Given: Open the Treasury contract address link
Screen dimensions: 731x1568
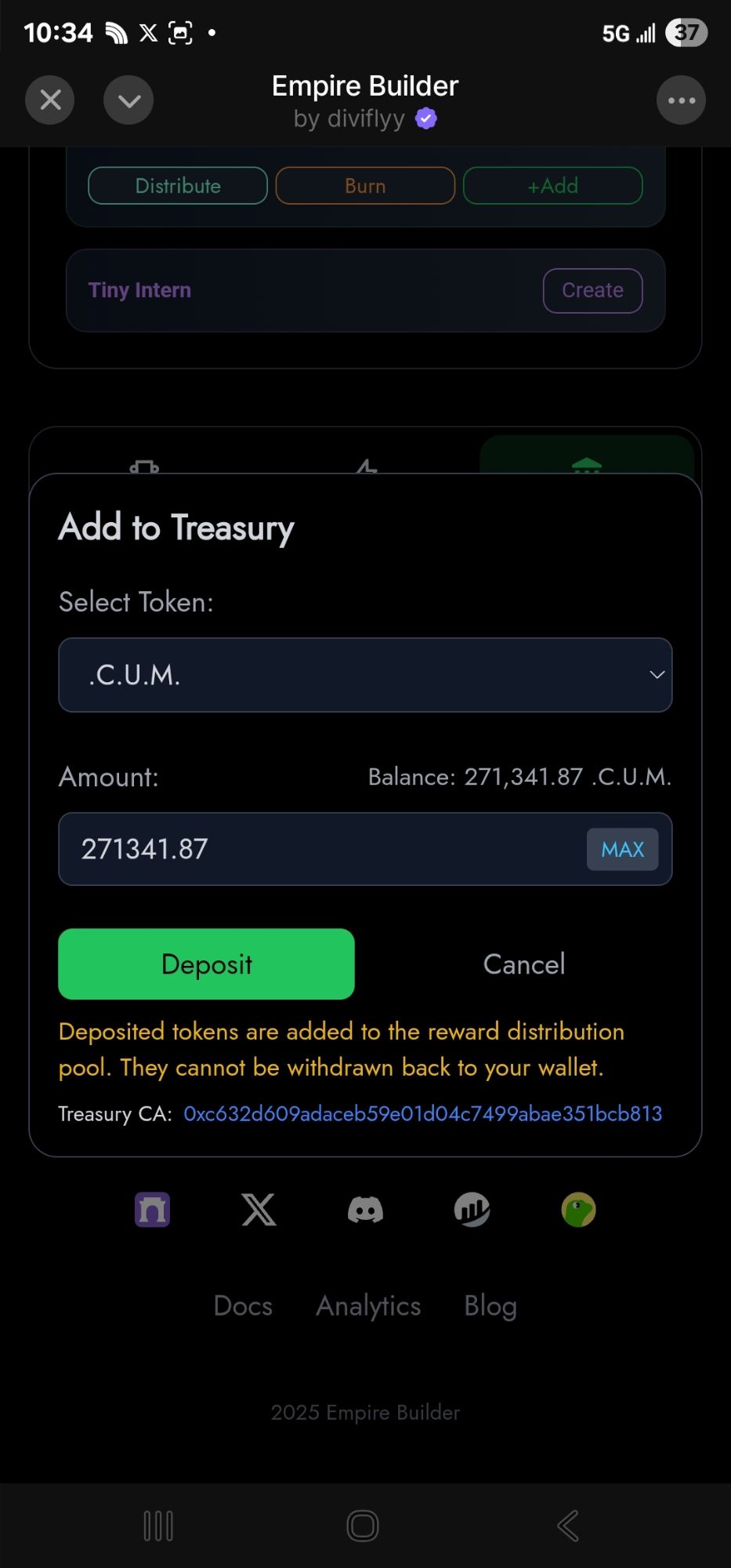Looking at the screenshot, I should coord(422,1113).
